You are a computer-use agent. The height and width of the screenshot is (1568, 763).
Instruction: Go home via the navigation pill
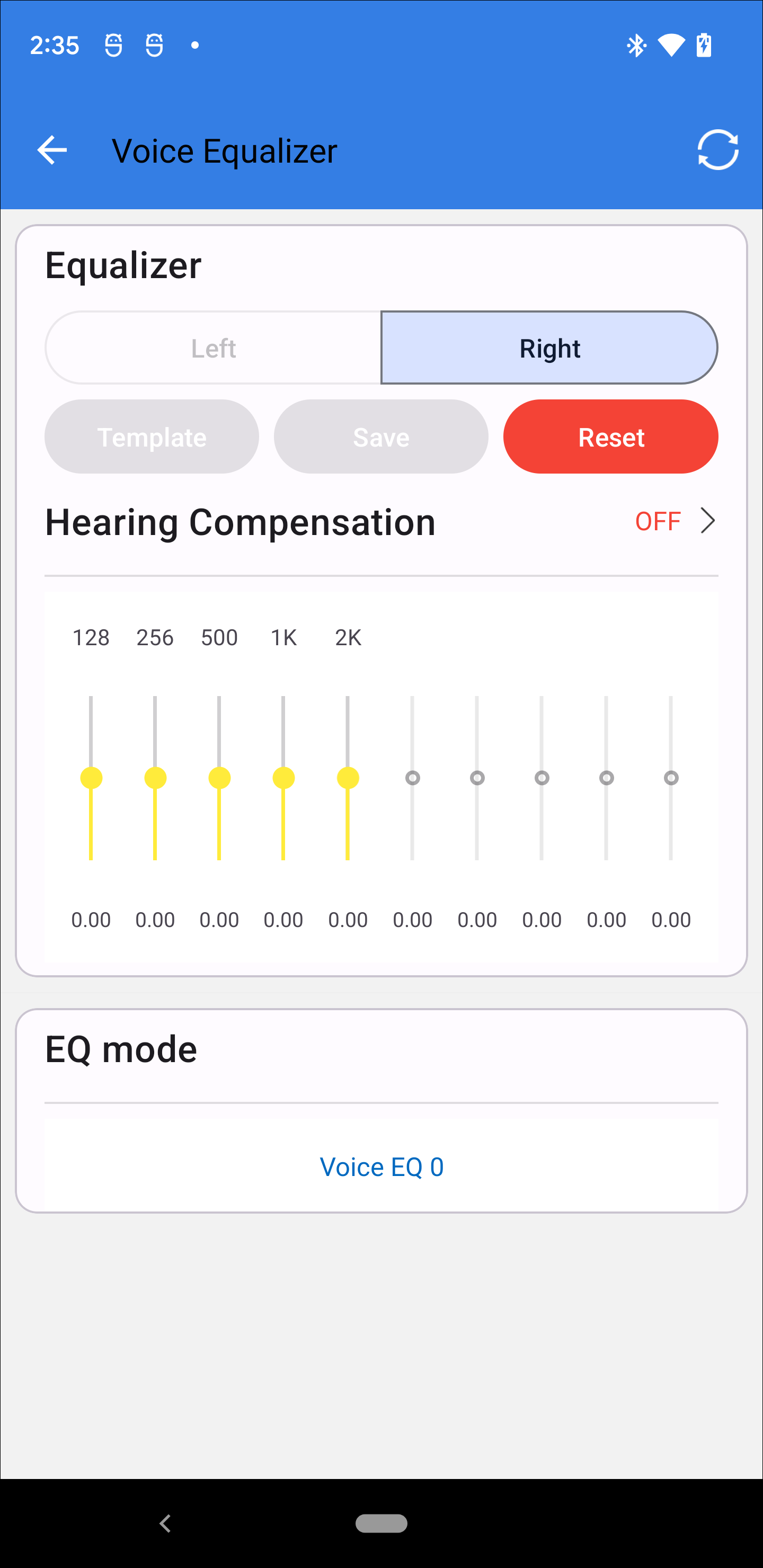point(382,1523)
